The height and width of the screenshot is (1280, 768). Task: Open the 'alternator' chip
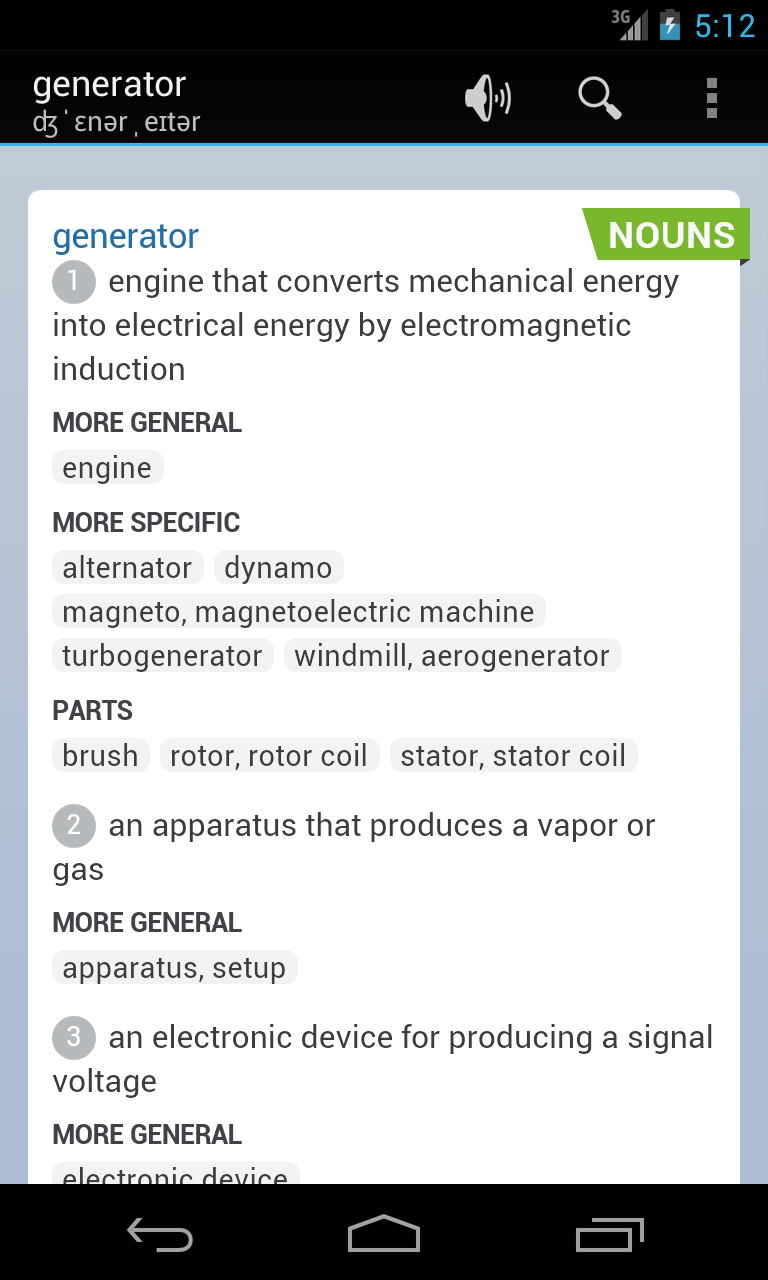point(127,568)
